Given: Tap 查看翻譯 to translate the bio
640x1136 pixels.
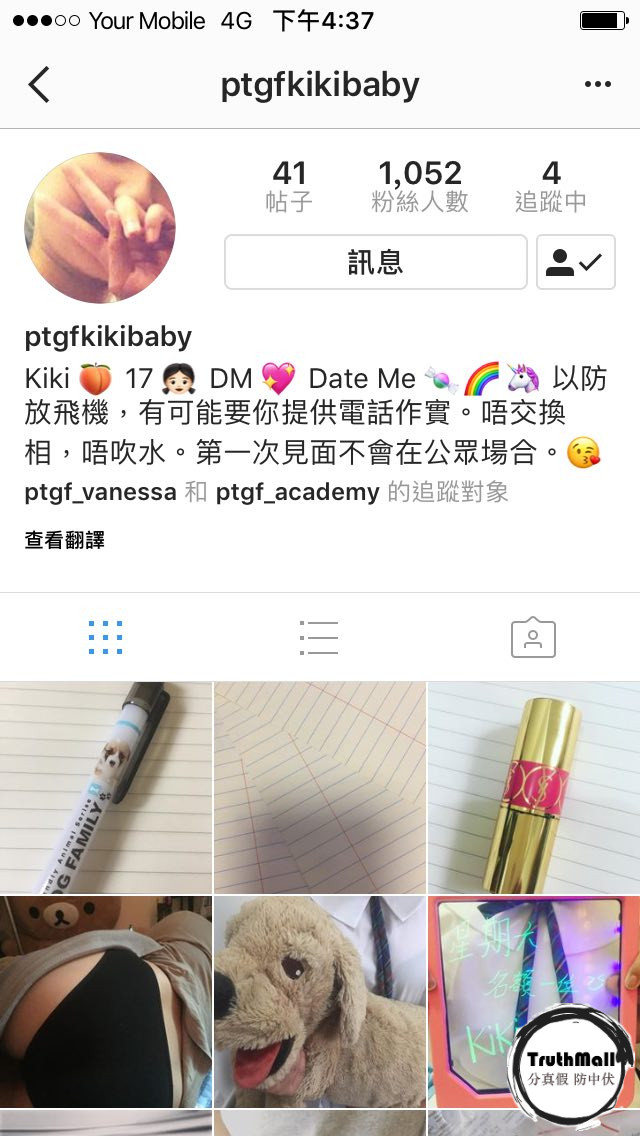Looking at the screenshot, I should pos(65,540).
